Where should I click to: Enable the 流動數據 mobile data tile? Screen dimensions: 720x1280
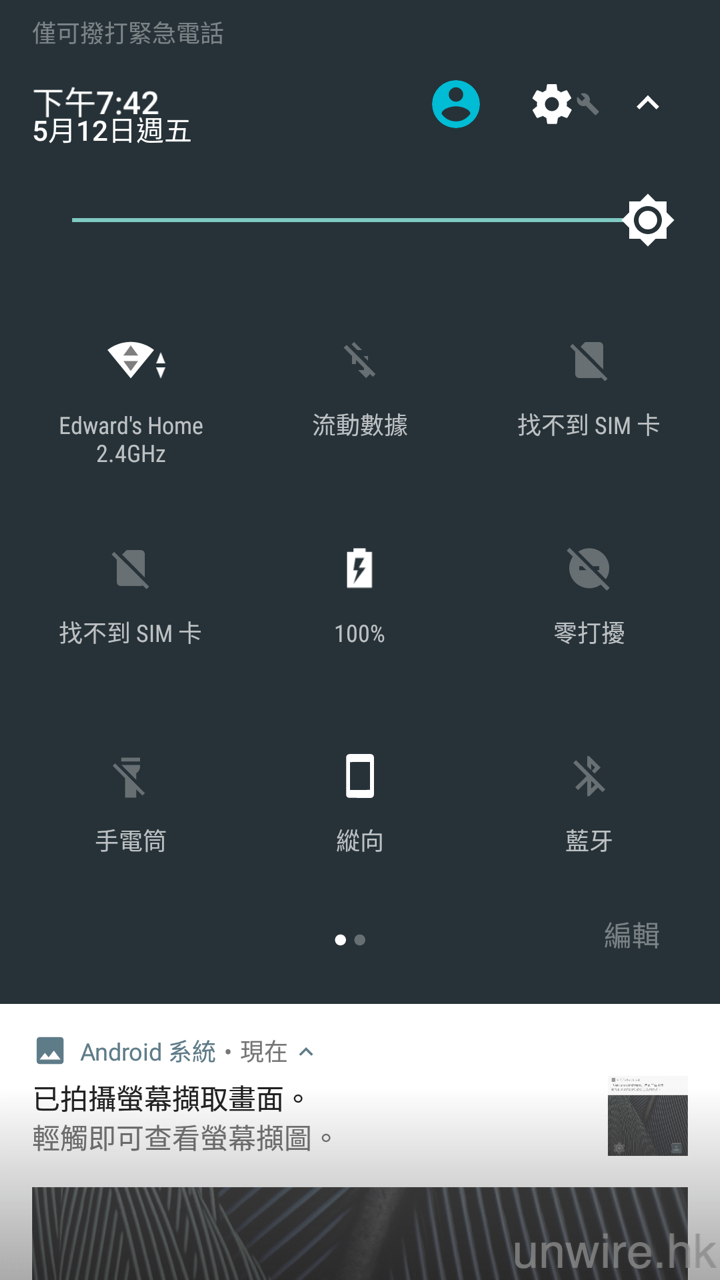(360, 361)
